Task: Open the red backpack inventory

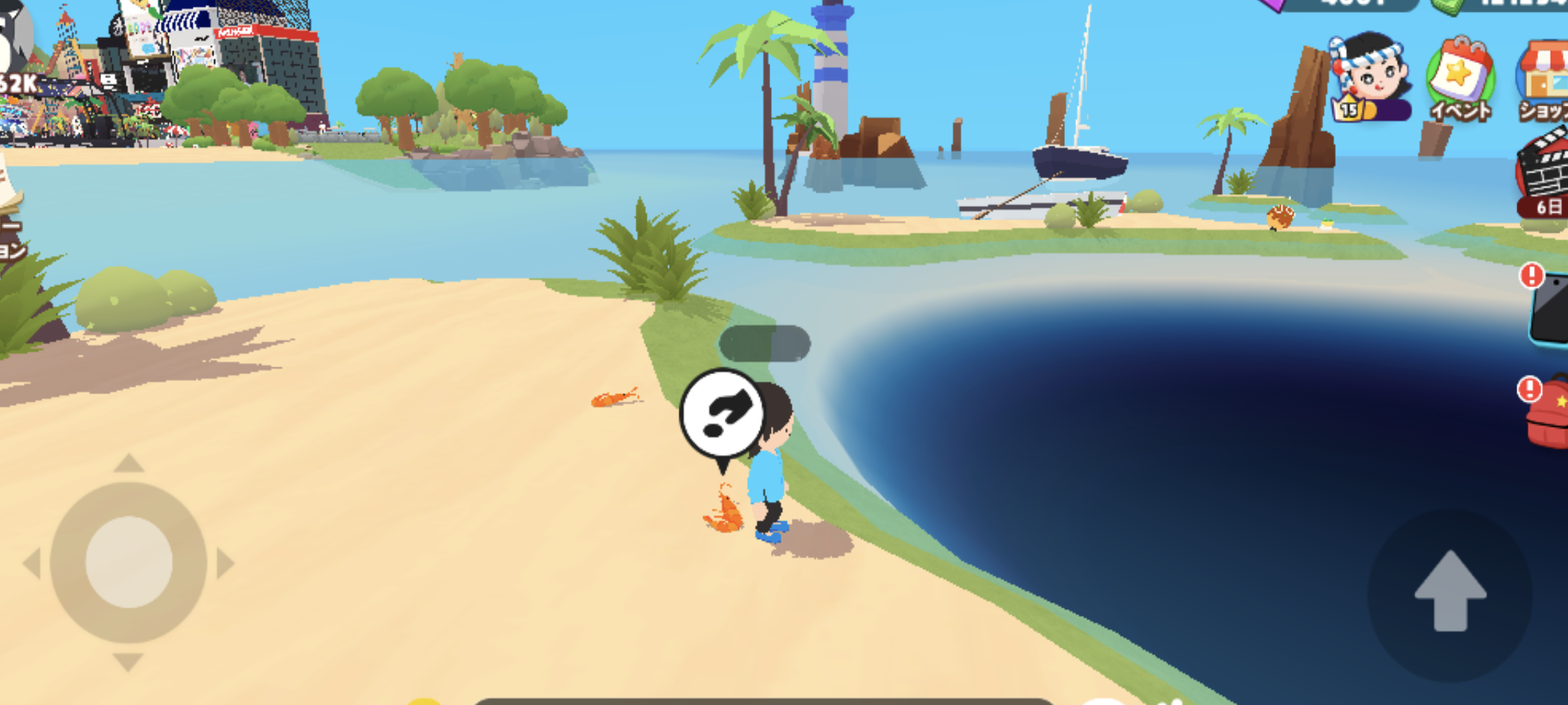Action: pyautogui.click(x=1548, y=412)
